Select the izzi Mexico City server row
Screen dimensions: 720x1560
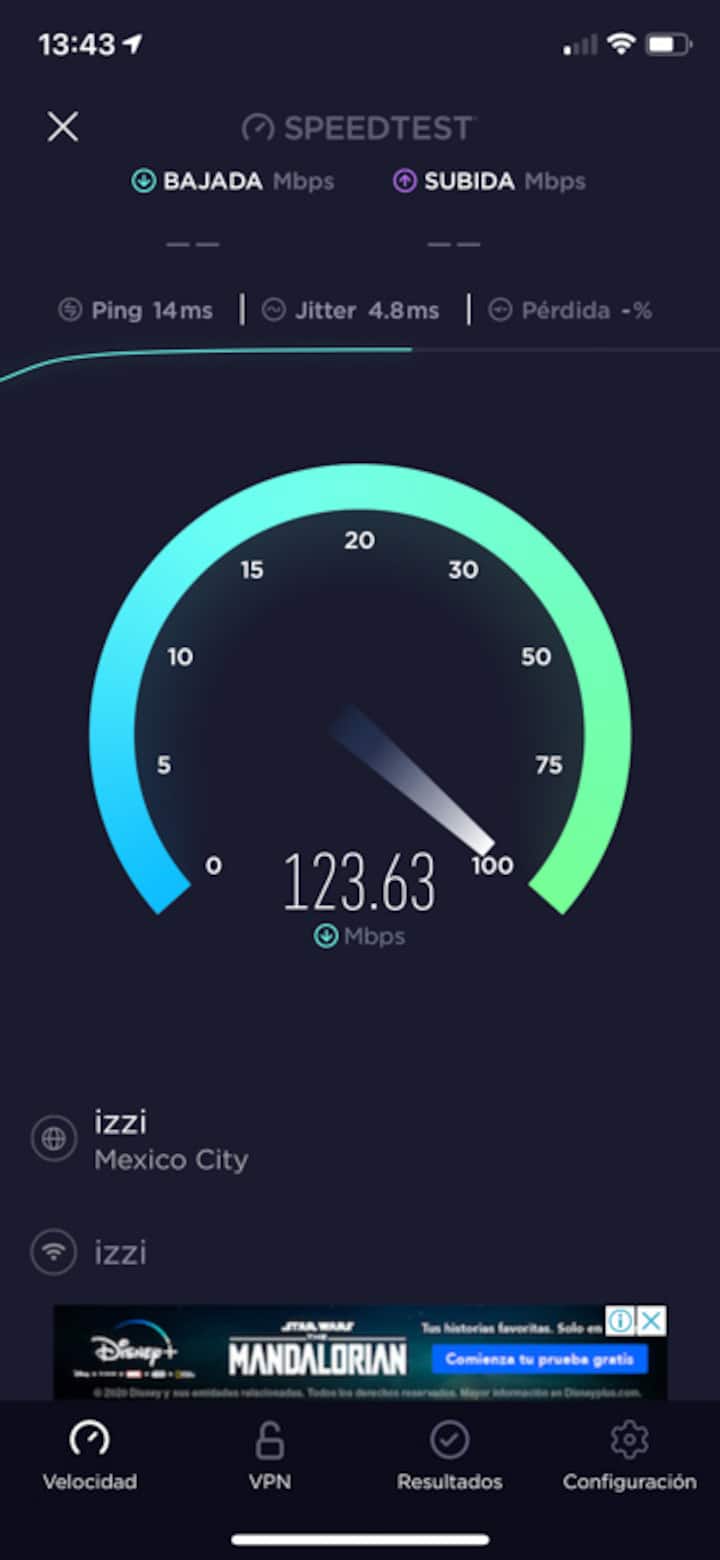pos(170,1140)
